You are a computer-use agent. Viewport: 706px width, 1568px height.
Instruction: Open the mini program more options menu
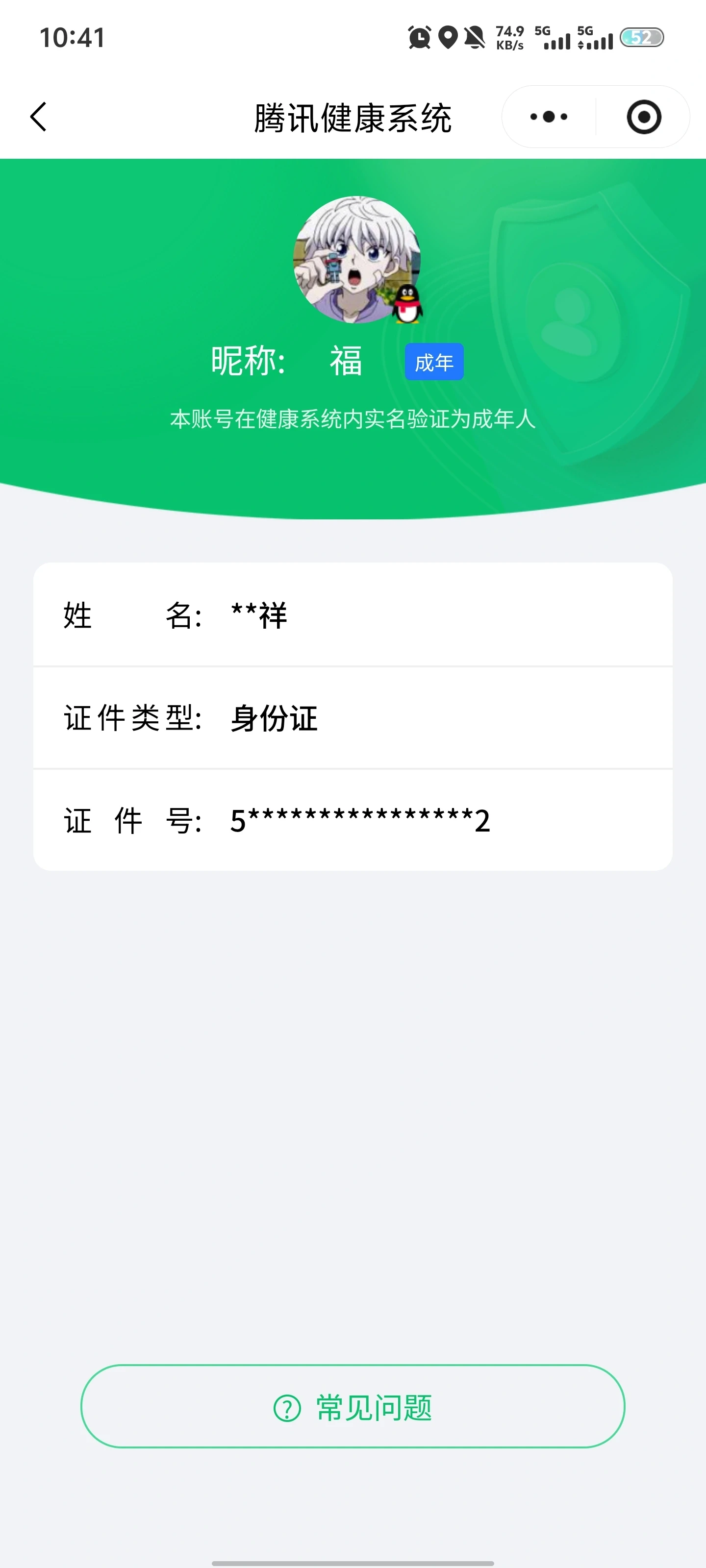[x=547, y=116]
